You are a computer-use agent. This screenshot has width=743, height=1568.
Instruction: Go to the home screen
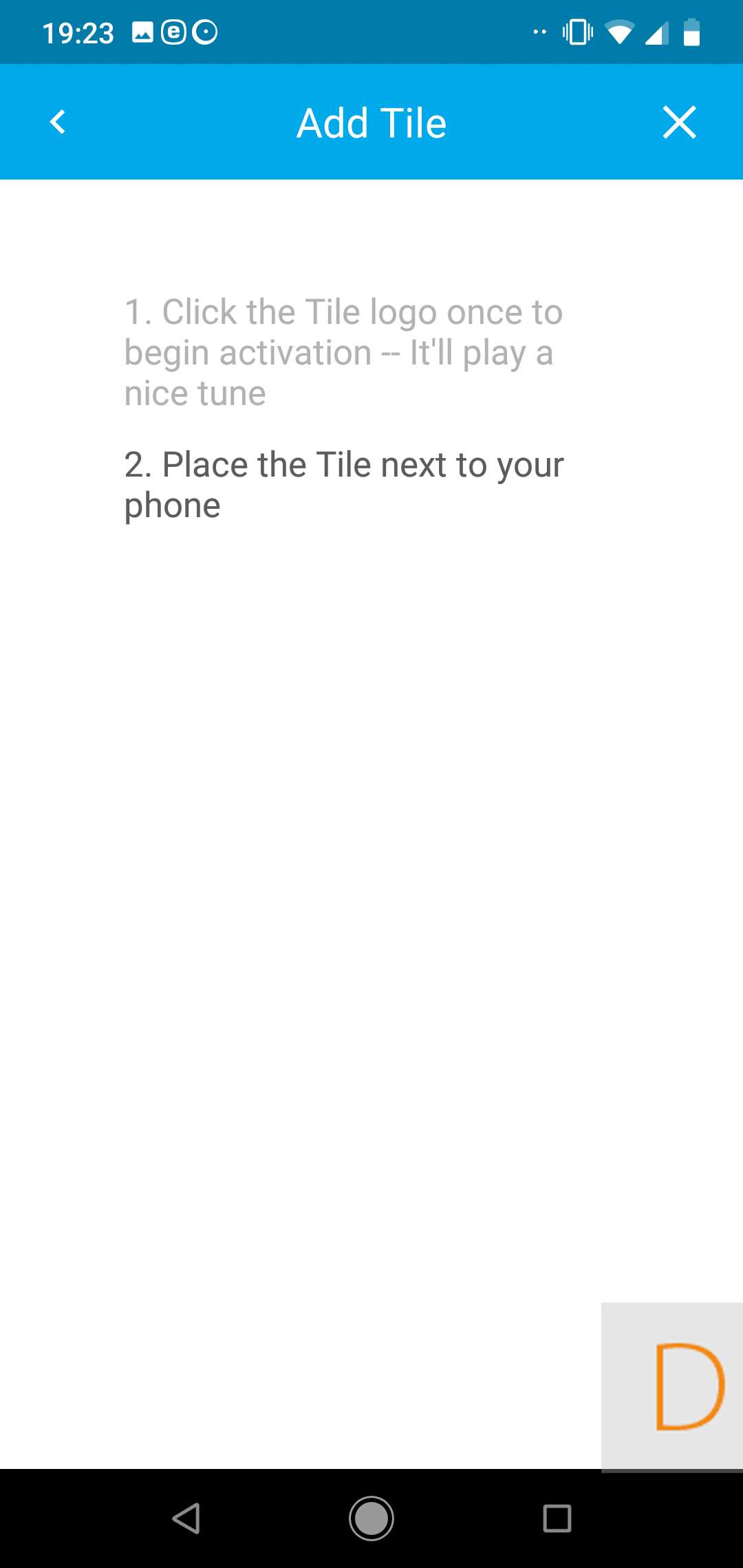pos(371,1518)
